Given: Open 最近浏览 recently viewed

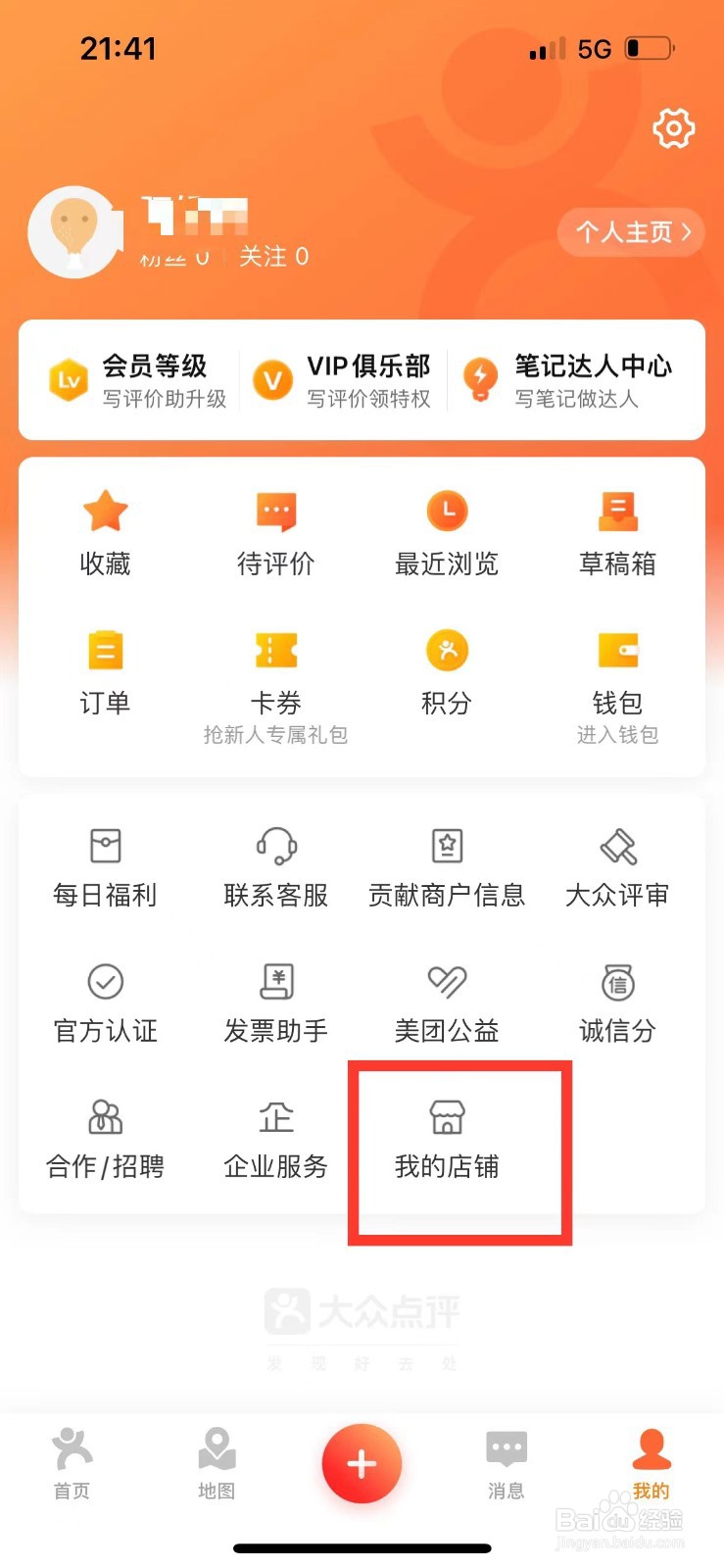Looking at the screenshot, I should point(446,529).
